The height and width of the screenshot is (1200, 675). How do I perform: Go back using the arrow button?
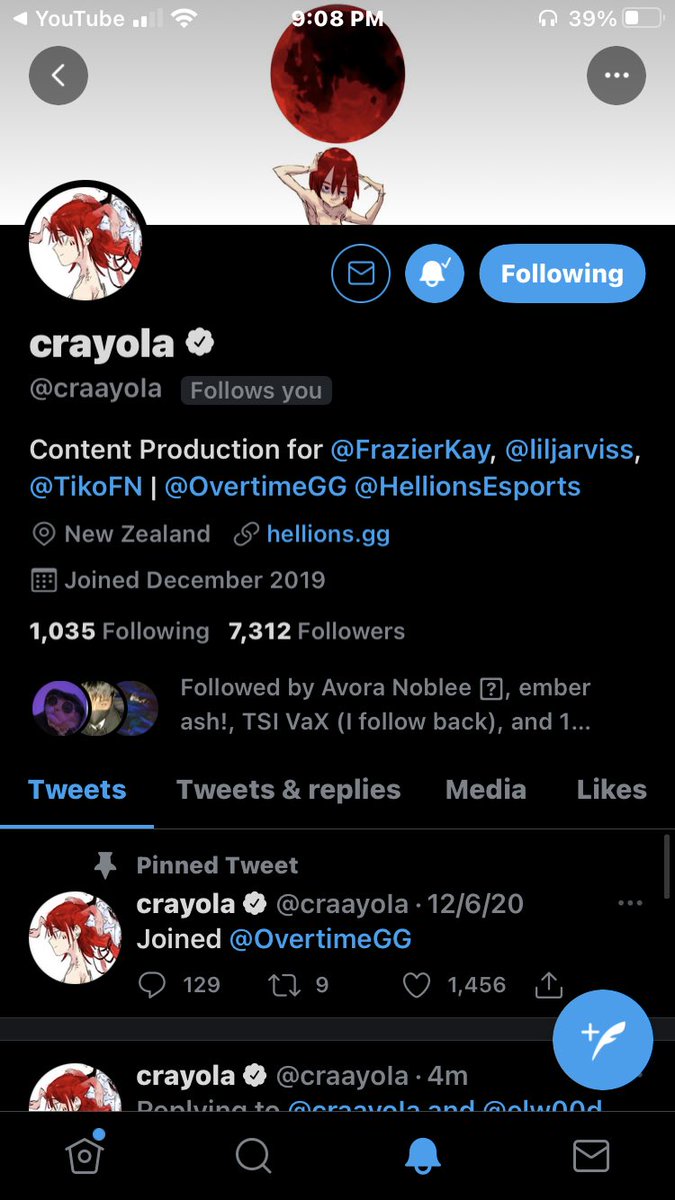(58, 75)
